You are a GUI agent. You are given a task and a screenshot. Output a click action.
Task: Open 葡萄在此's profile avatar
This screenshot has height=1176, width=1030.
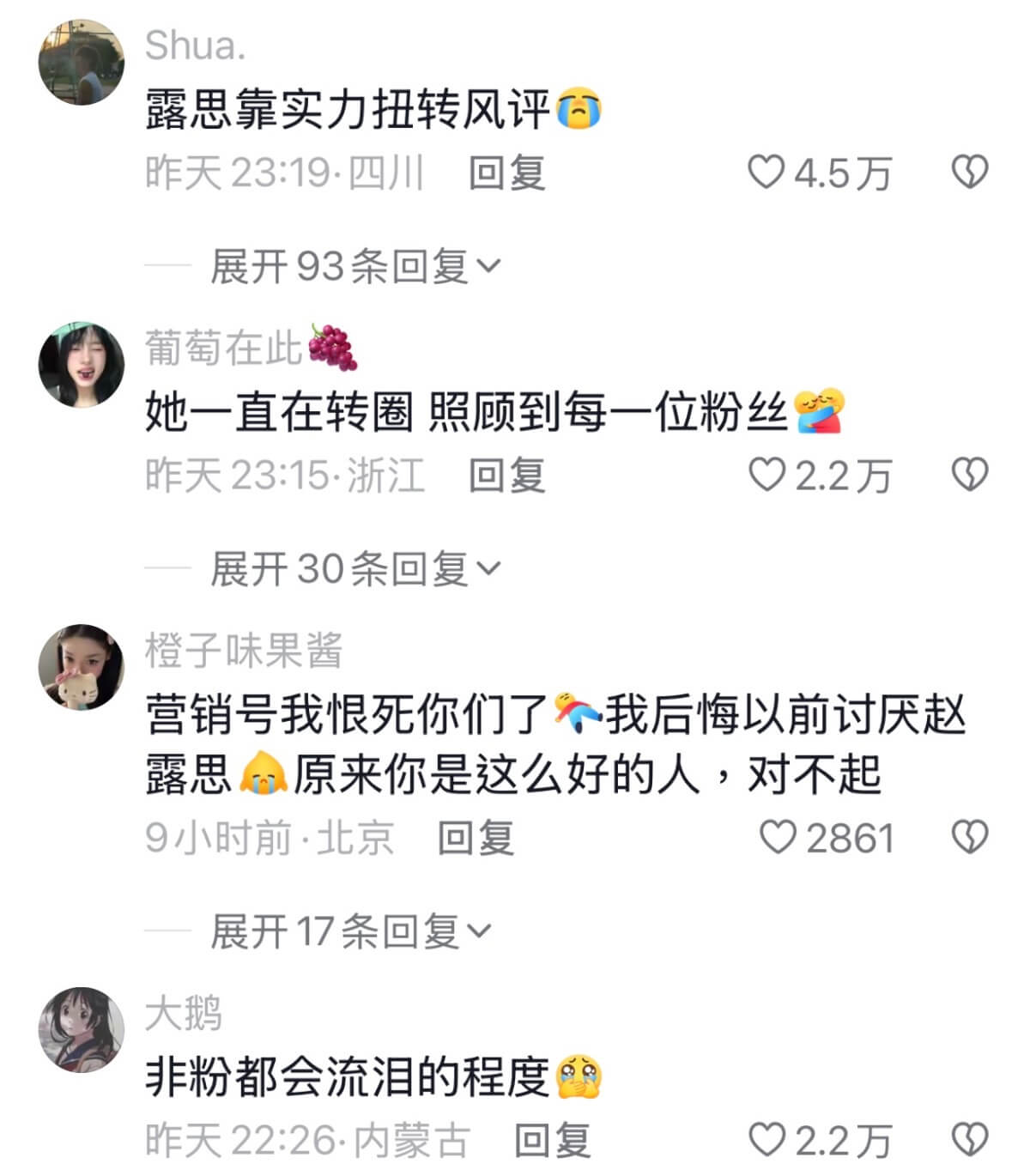tap(82, 364)
